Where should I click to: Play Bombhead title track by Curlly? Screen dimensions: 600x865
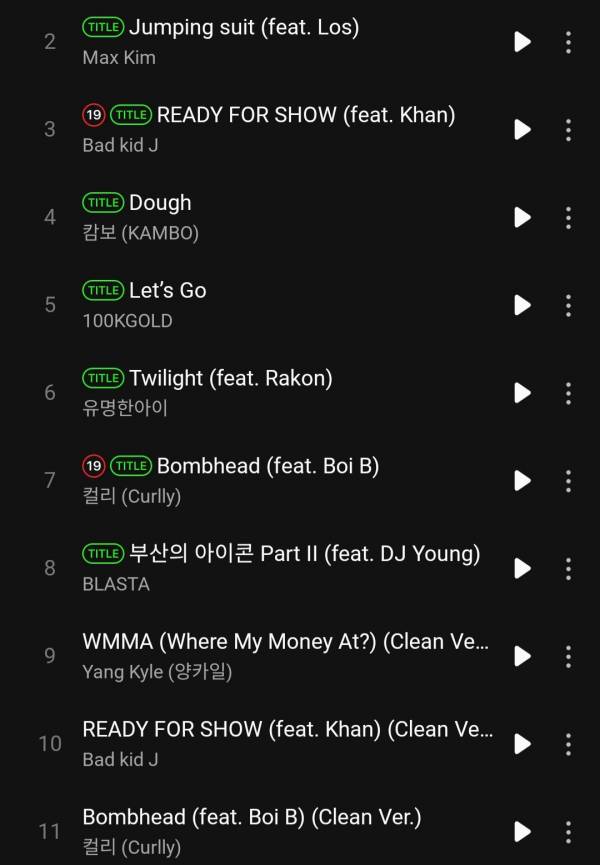click(522, 480)
